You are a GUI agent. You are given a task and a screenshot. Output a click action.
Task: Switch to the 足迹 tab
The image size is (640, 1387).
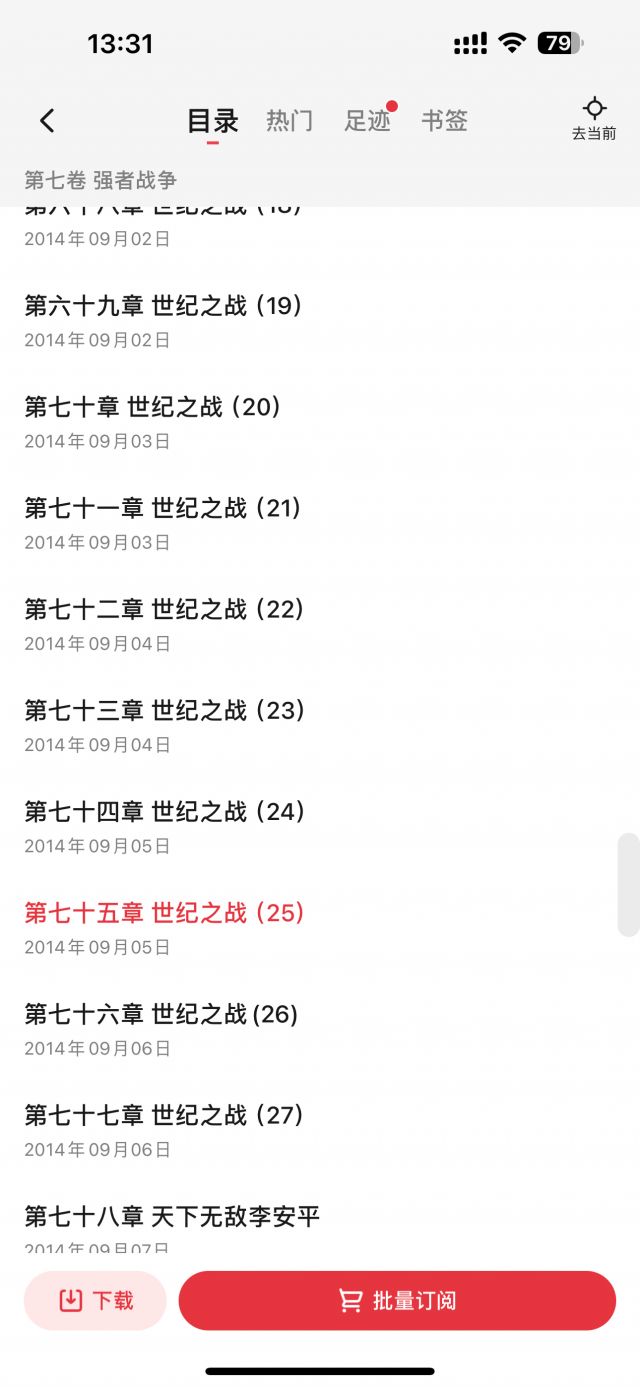(367, 121)
